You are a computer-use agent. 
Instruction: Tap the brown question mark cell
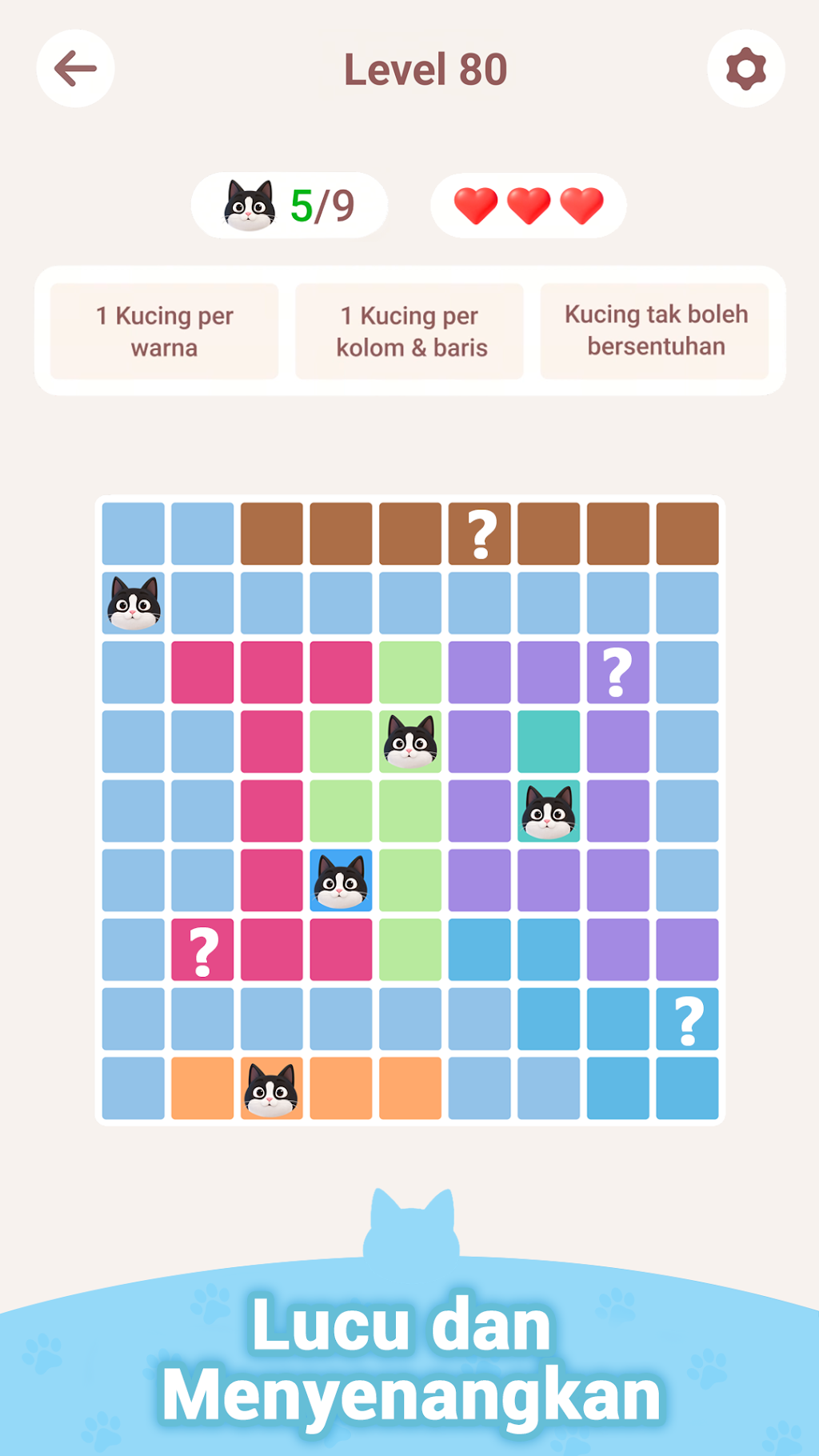(479, 534)
